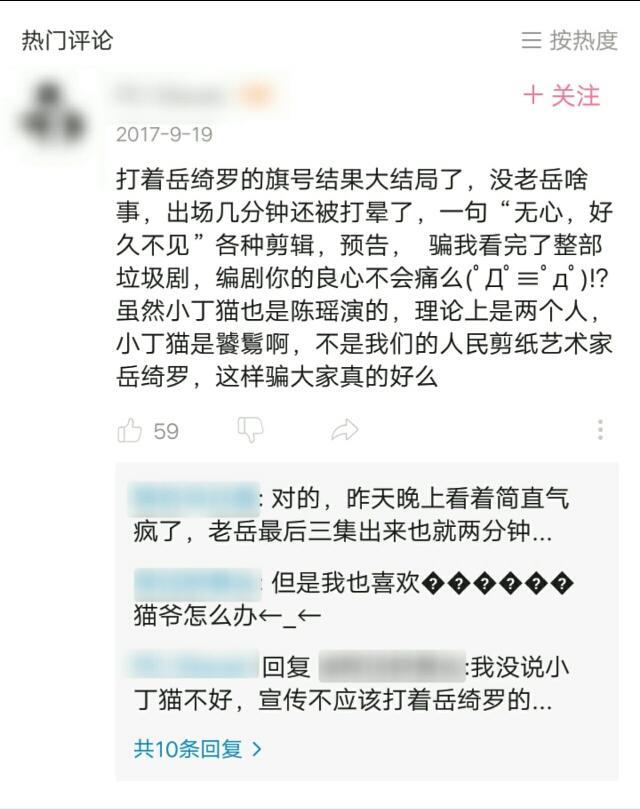Open the comment's three-dot overflow menu
640x809 pixels.
600,431
